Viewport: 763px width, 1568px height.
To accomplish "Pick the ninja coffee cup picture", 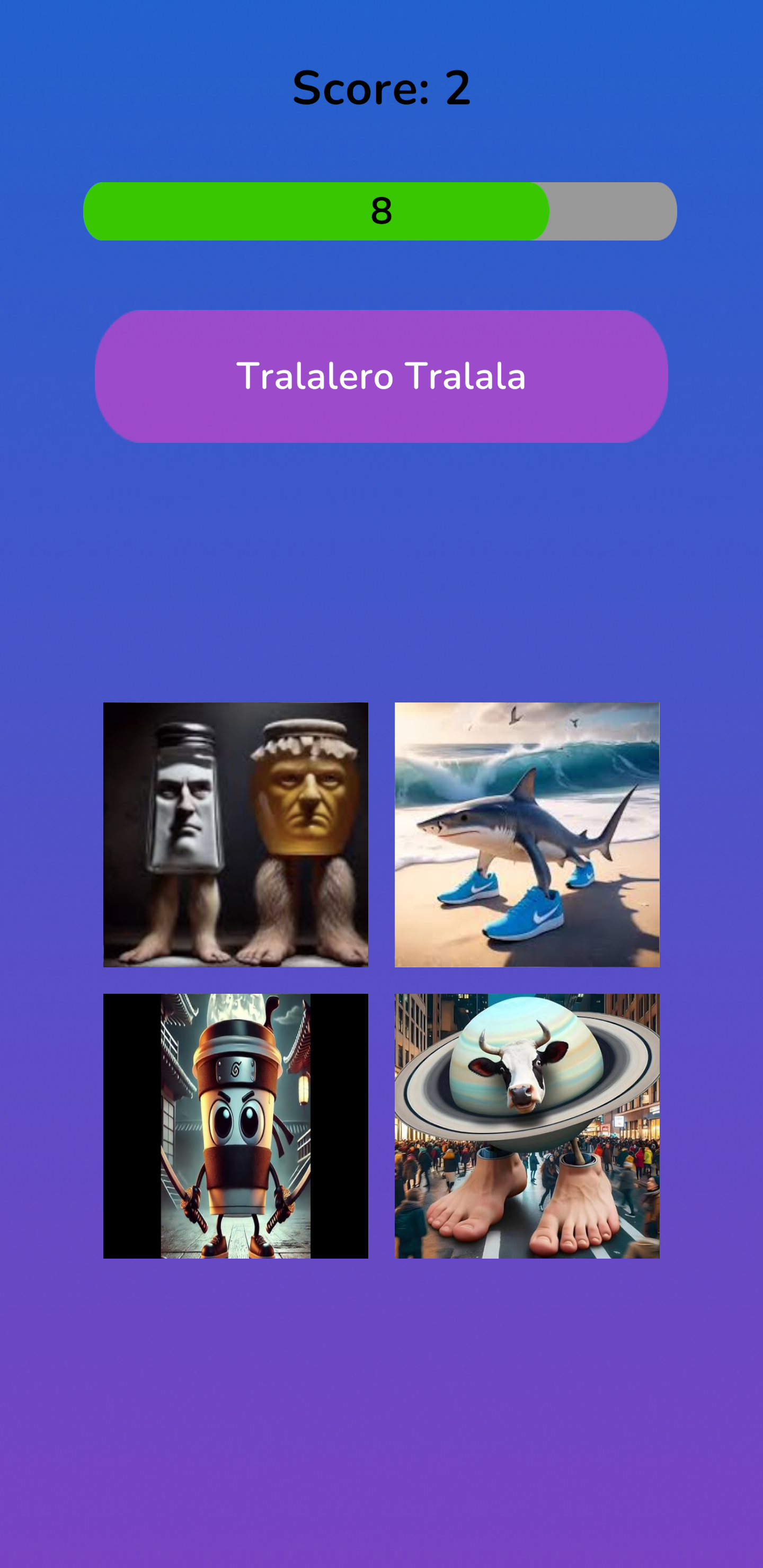I will pyautogui.click(x=236, y=1126).
